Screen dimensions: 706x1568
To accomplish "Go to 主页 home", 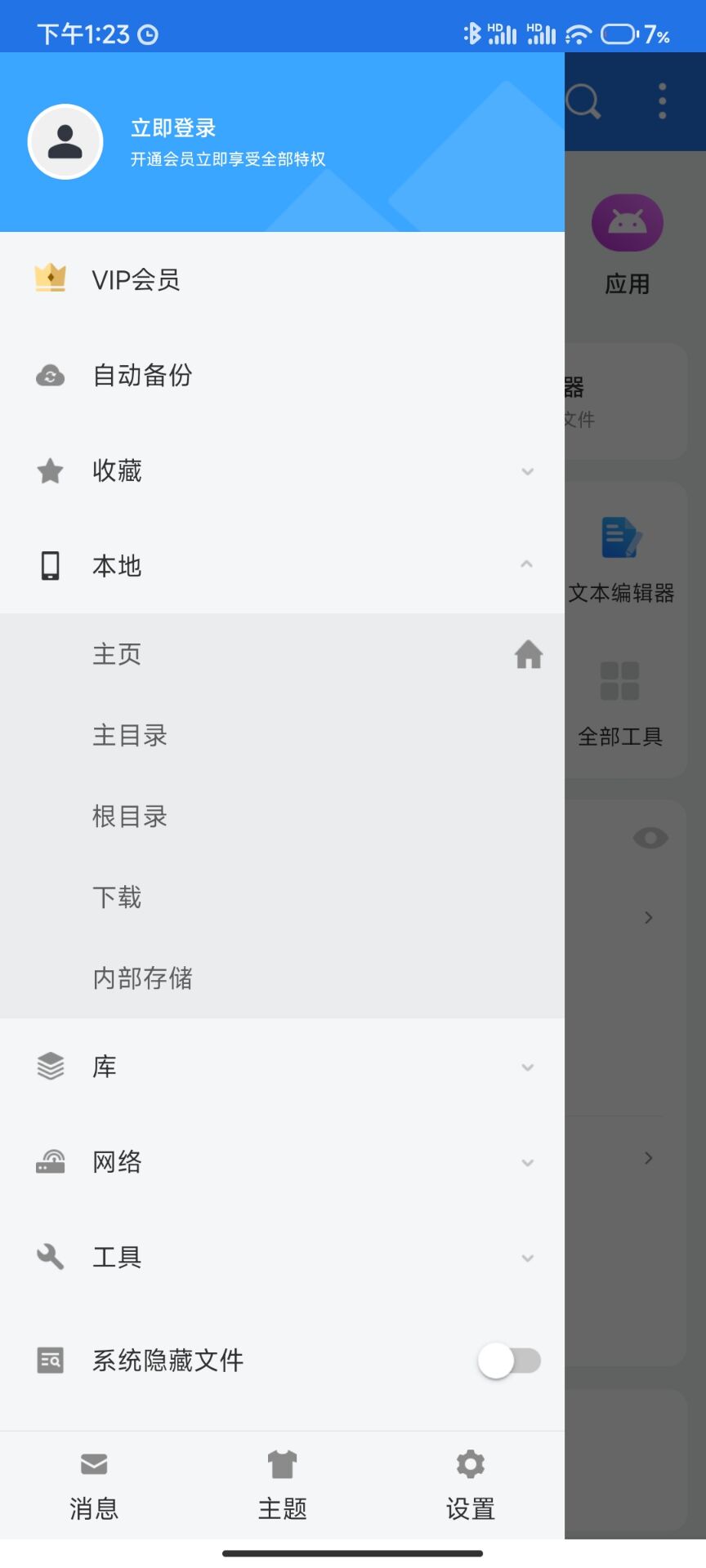I will 281,654.
